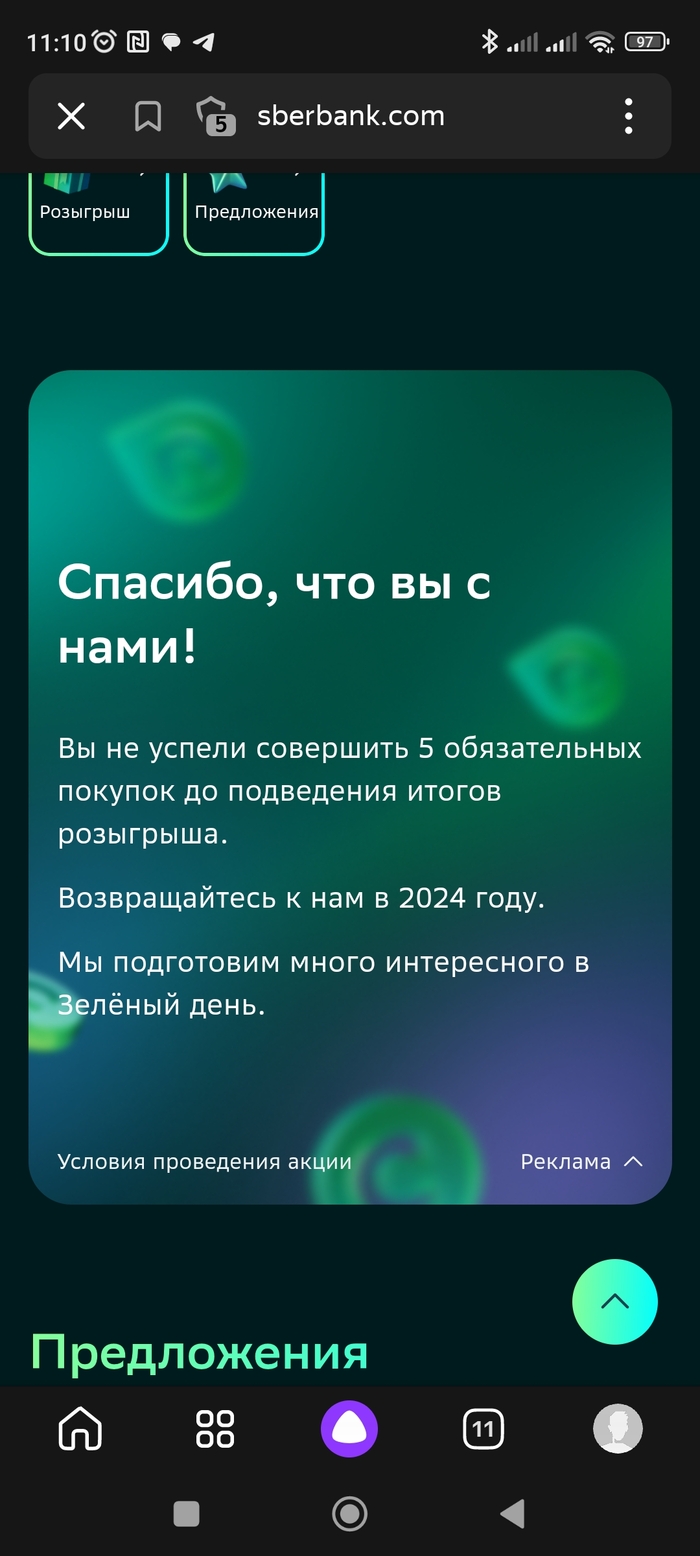
Task: Open the site protection shield icon
Action: click(x=215, y=116)
